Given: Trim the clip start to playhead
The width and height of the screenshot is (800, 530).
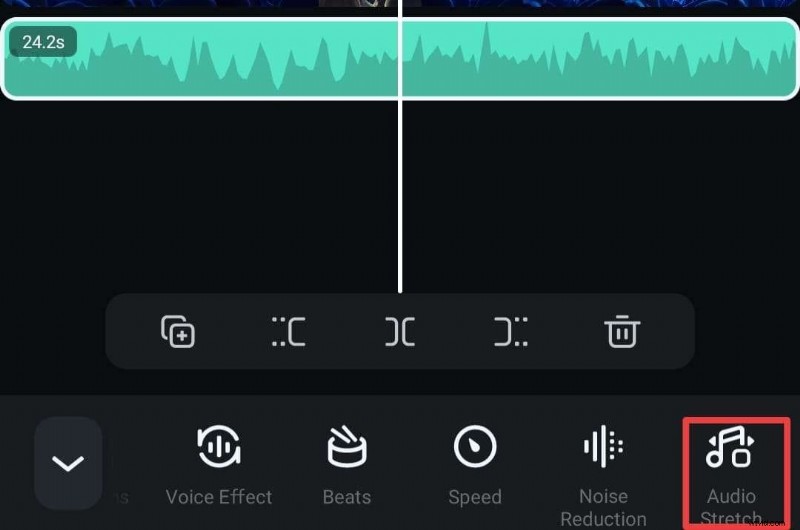Looking at the screenshot, I should pos(289,331).
